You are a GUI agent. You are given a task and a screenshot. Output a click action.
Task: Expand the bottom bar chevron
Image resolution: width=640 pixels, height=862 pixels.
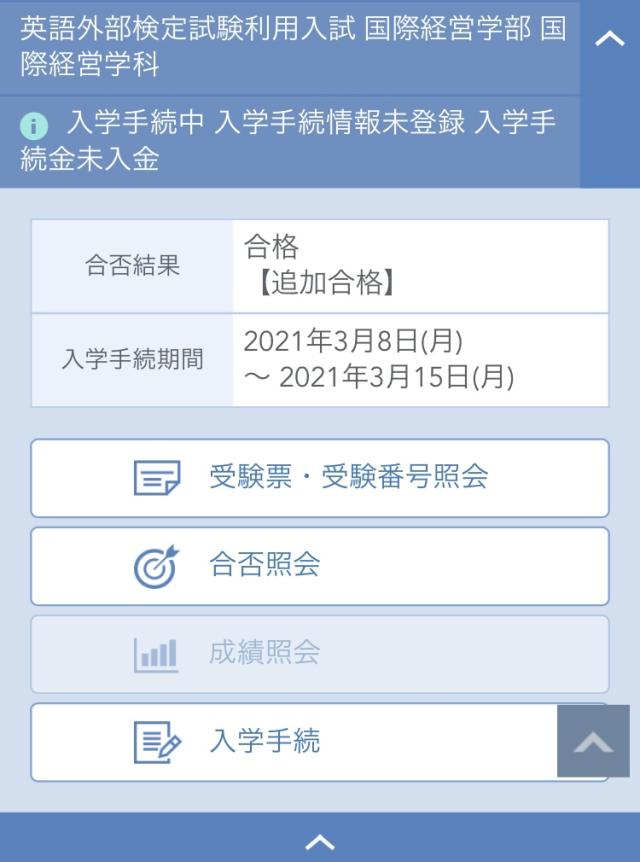[319, 841]
